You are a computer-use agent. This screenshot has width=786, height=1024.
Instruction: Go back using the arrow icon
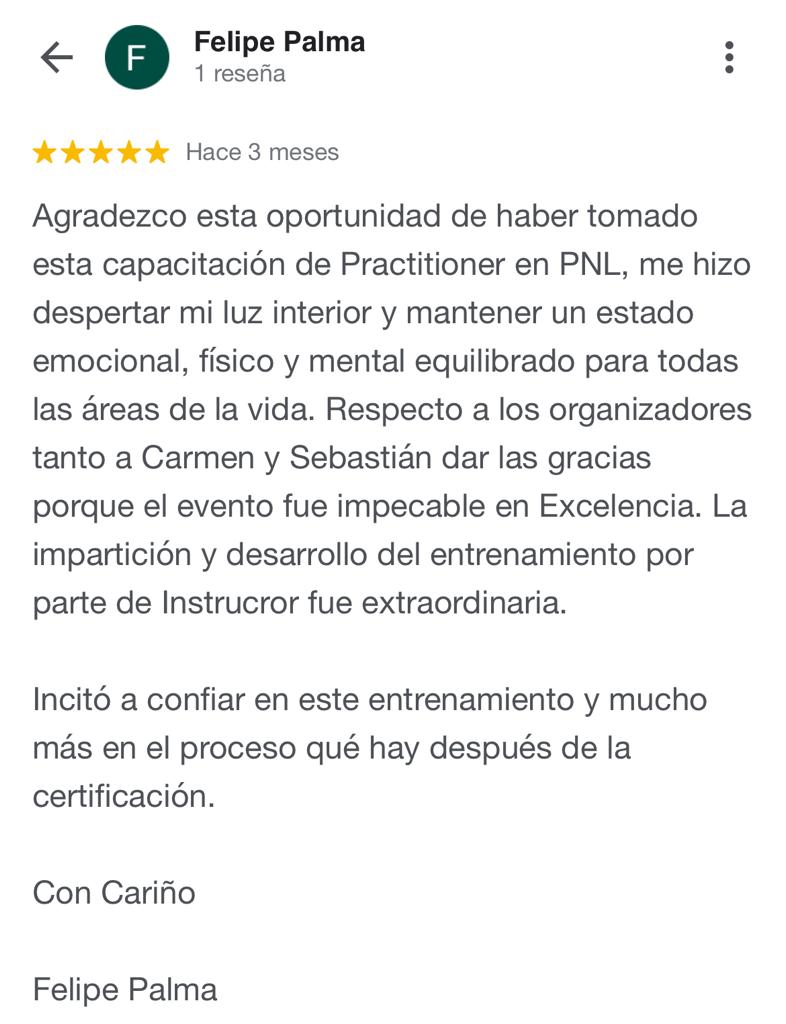point(57,58)
